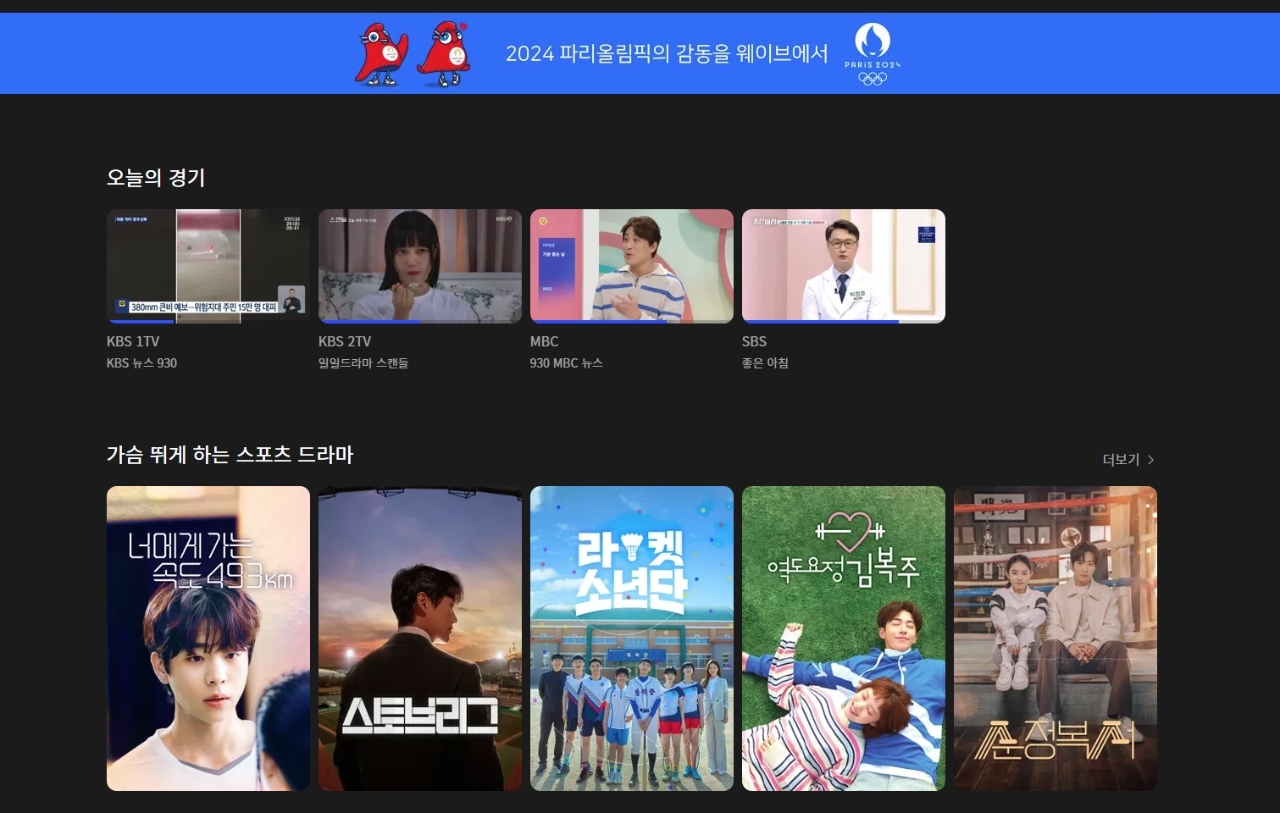Viewport: 1280px width, 813px height.
Task: Watch the KBS 1TV live channel
Action: 208,266
